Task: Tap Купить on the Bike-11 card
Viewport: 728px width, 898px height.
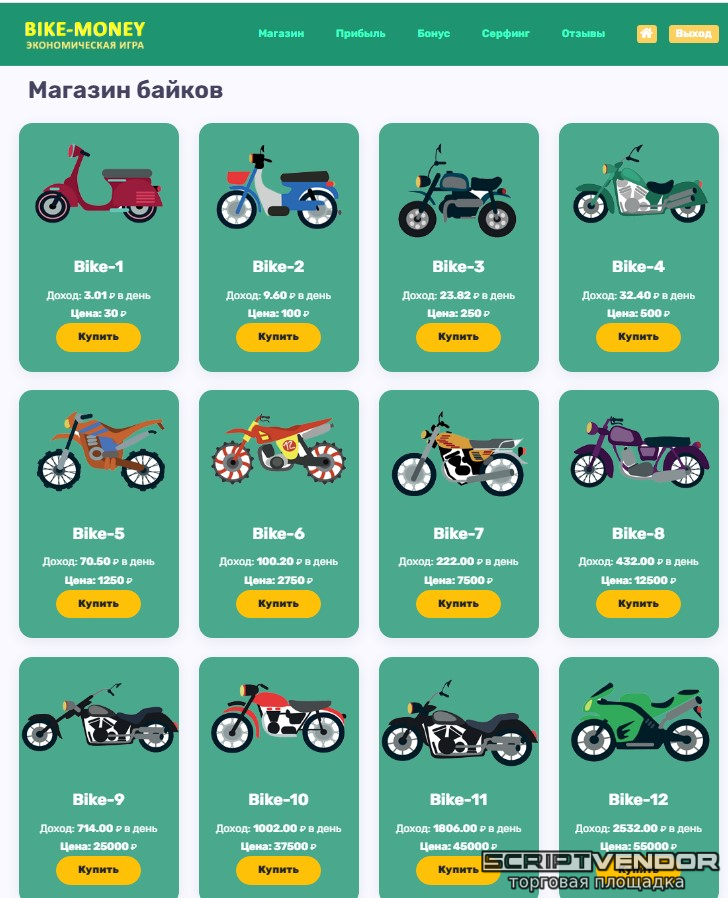Action: pos(444,870)
